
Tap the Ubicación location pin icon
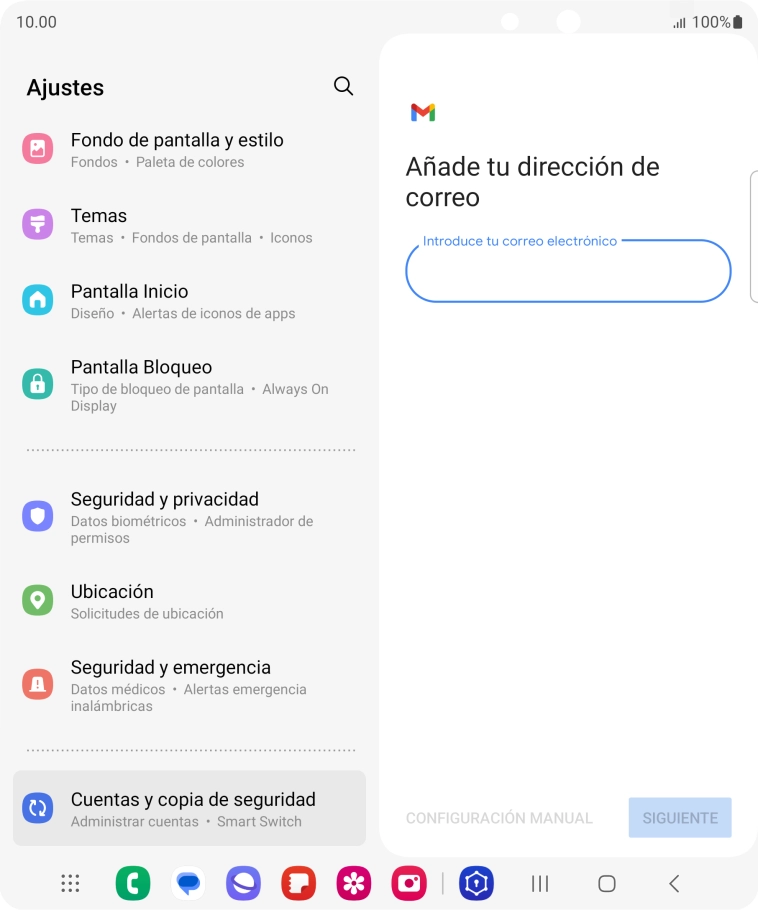pos(37,600)
